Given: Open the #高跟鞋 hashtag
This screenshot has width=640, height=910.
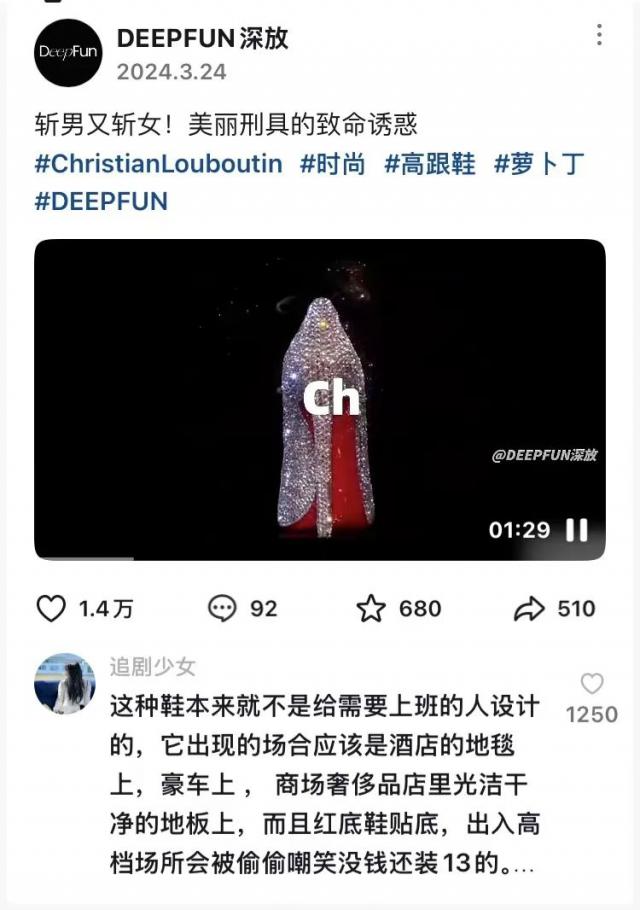Looking at the screenshot, I should [430, 163].
